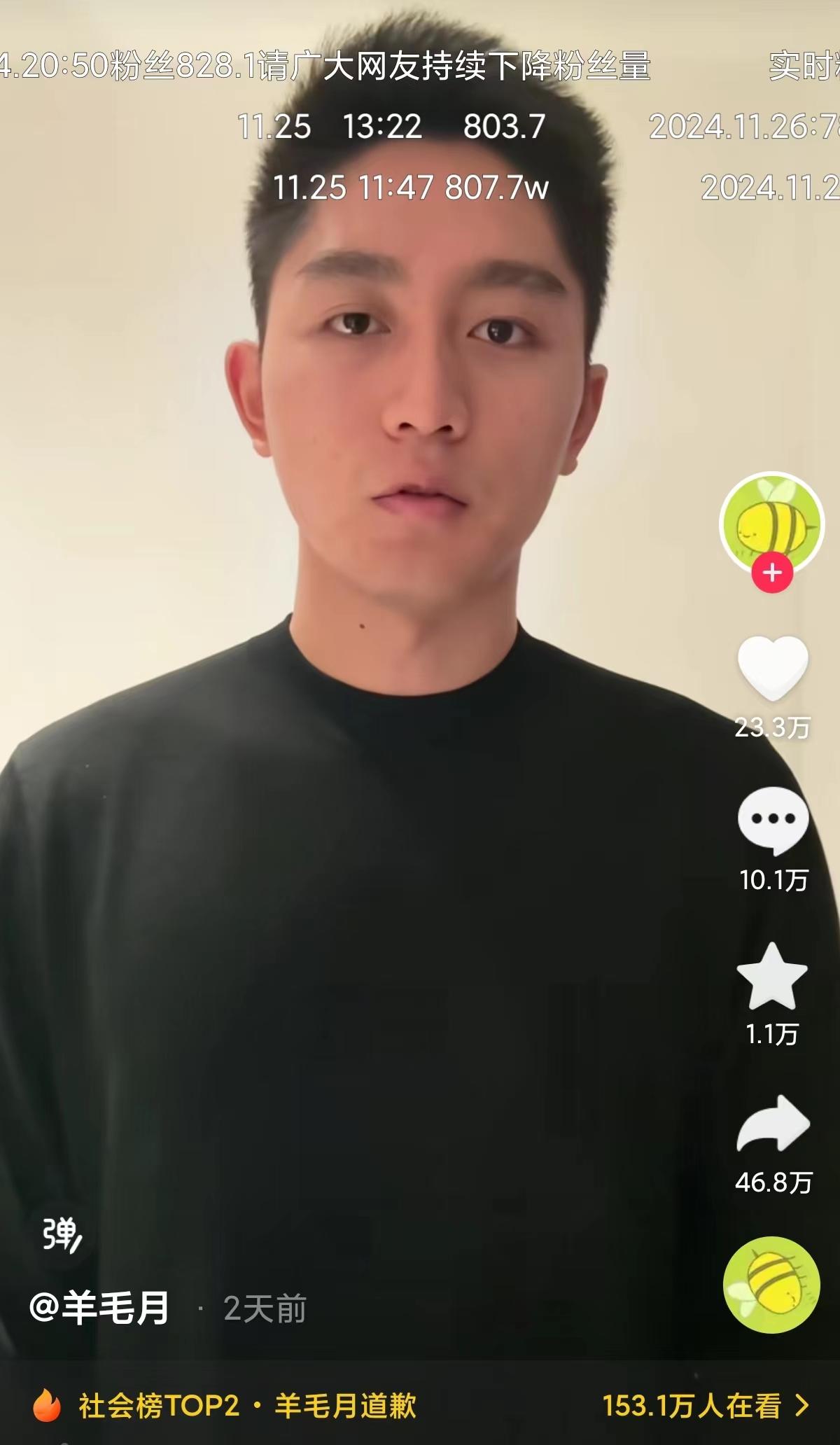
Task: Follow the creator with the red plus
Action: [x=772, y=573]
